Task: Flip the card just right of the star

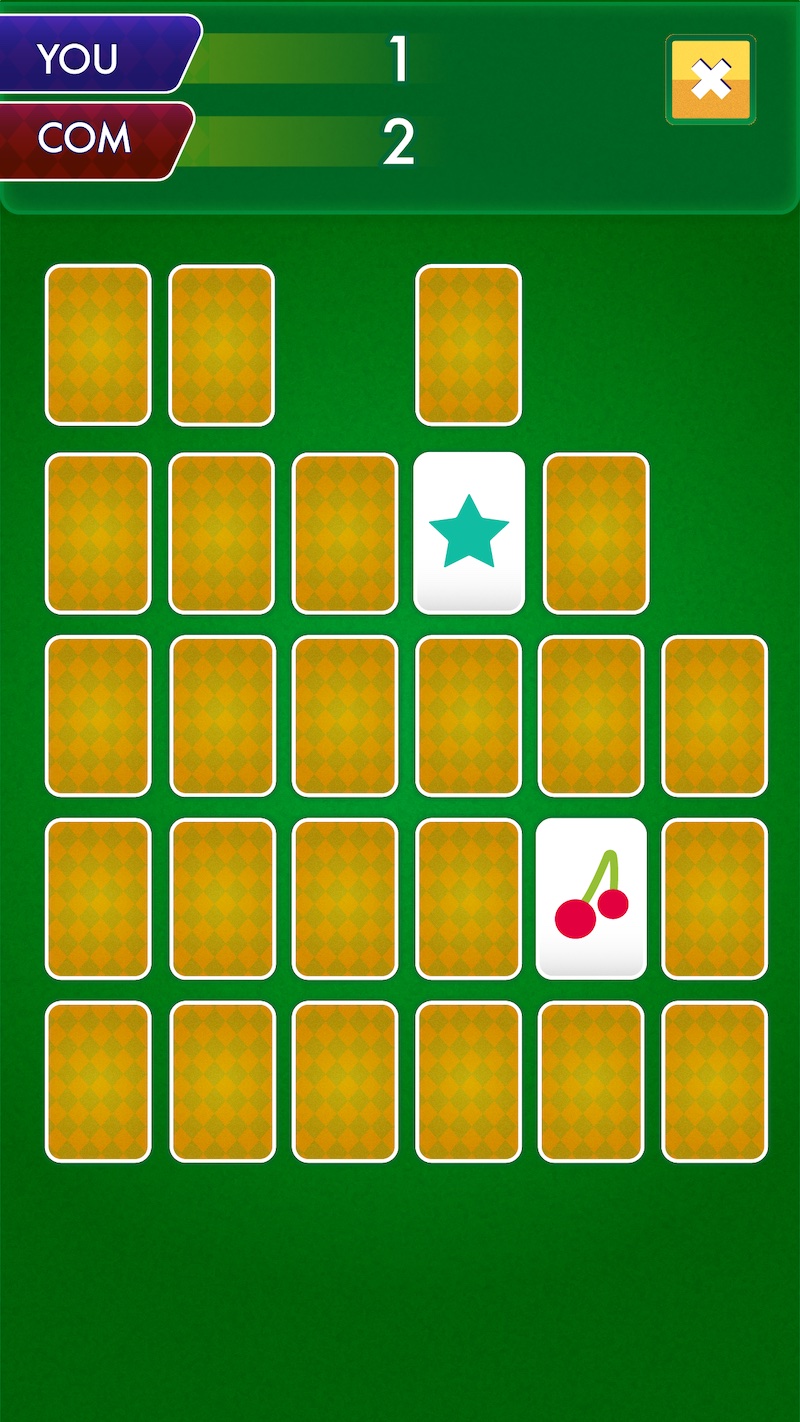Action: tap(595, 533)
